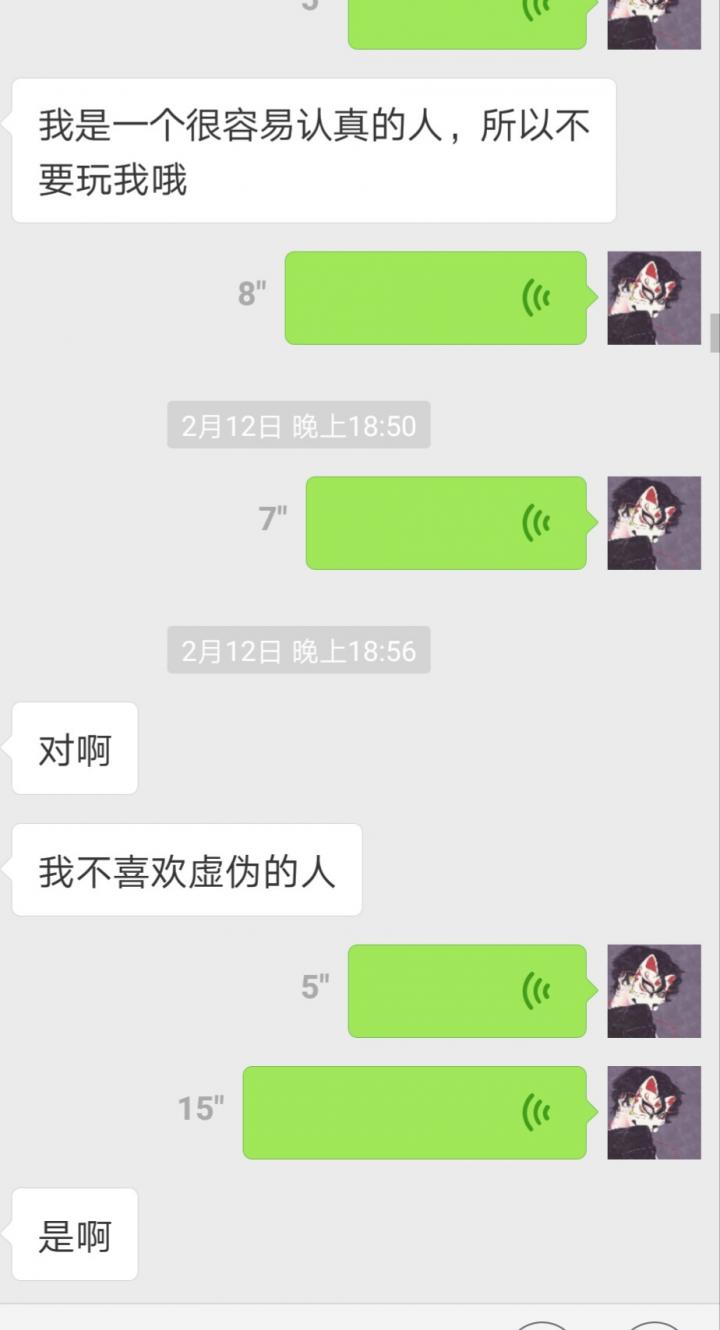Play the topmost partially visible voice message

465,20
